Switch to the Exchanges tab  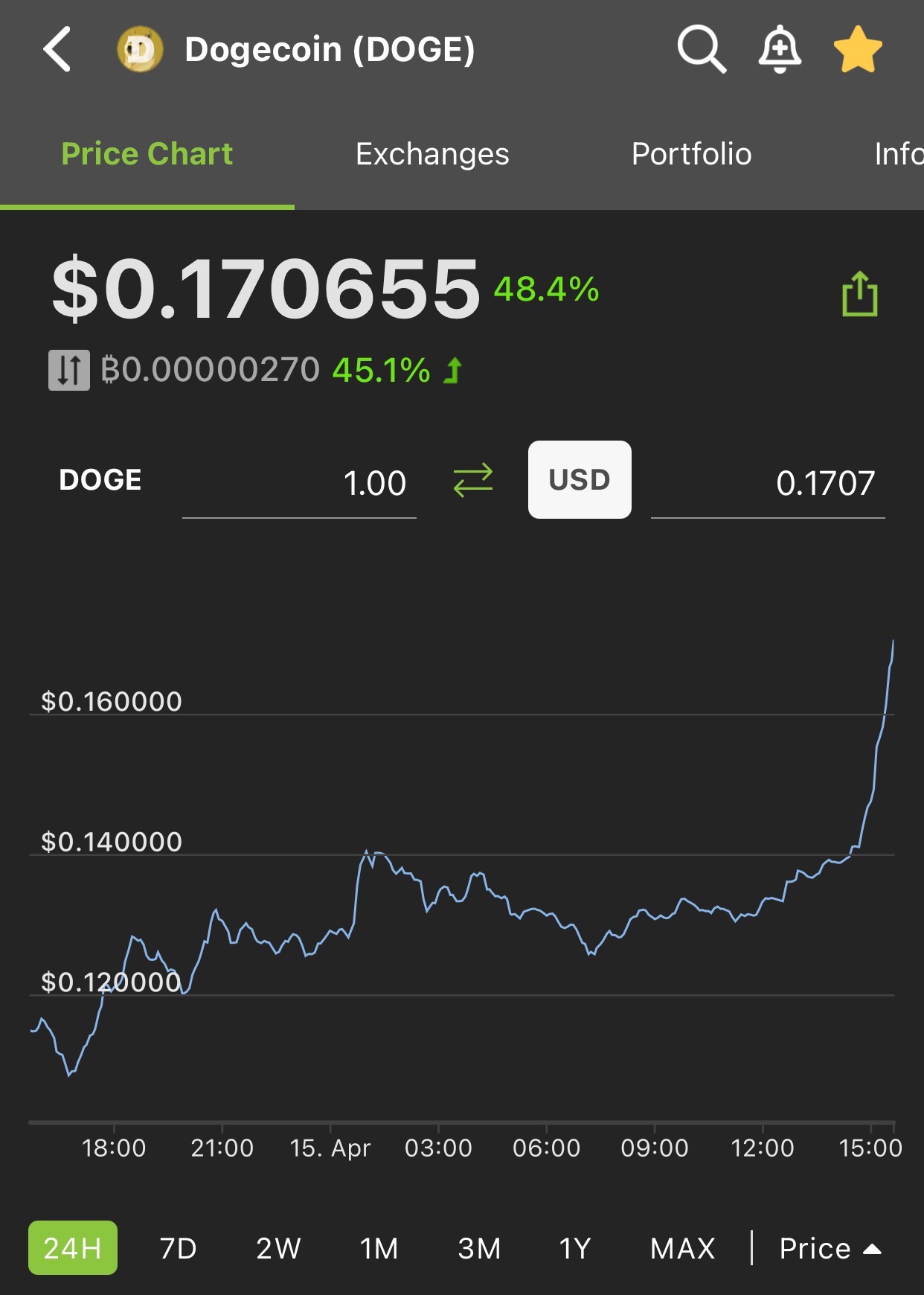click(x=432, y=154)
